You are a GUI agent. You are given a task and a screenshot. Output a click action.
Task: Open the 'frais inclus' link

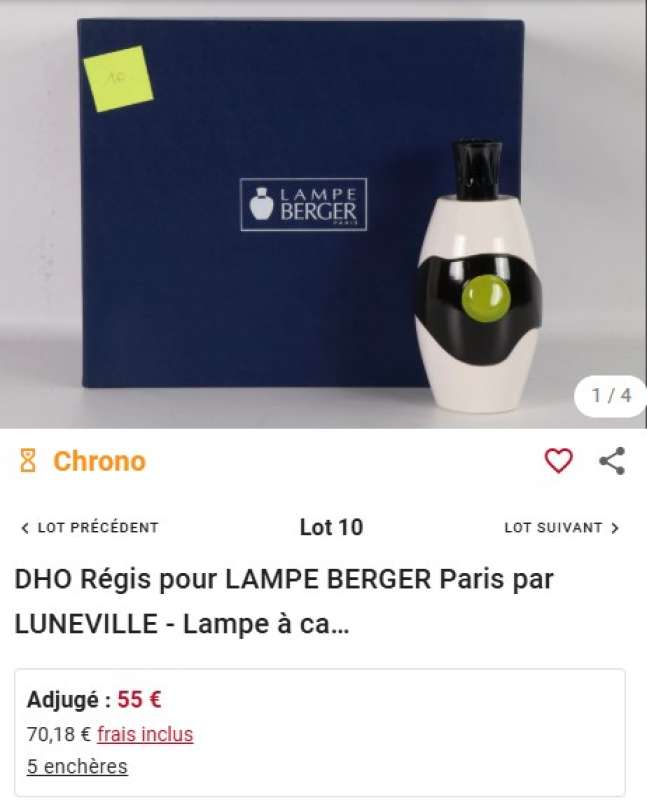[x=145, y=734]
